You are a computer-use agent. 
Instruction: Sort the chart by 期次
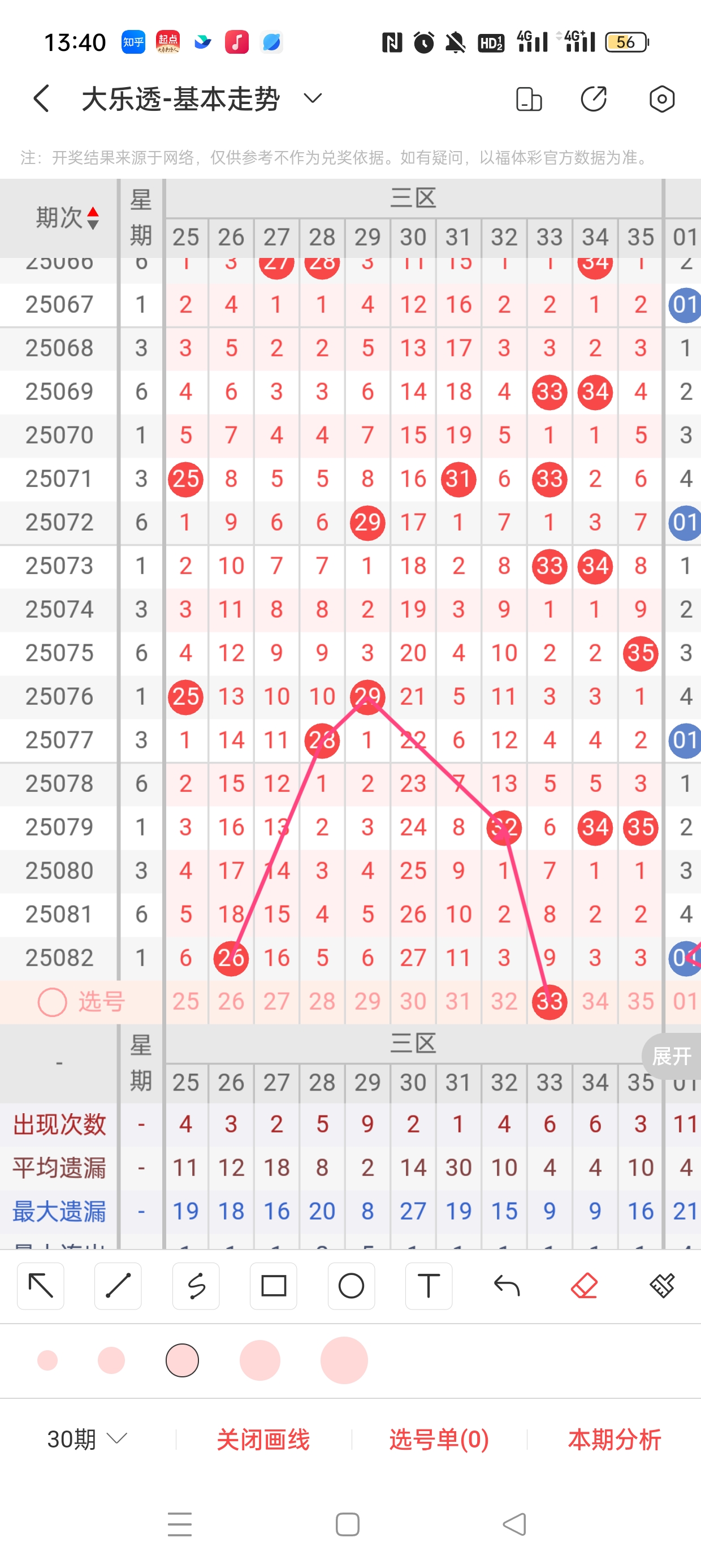pos(67,217)
